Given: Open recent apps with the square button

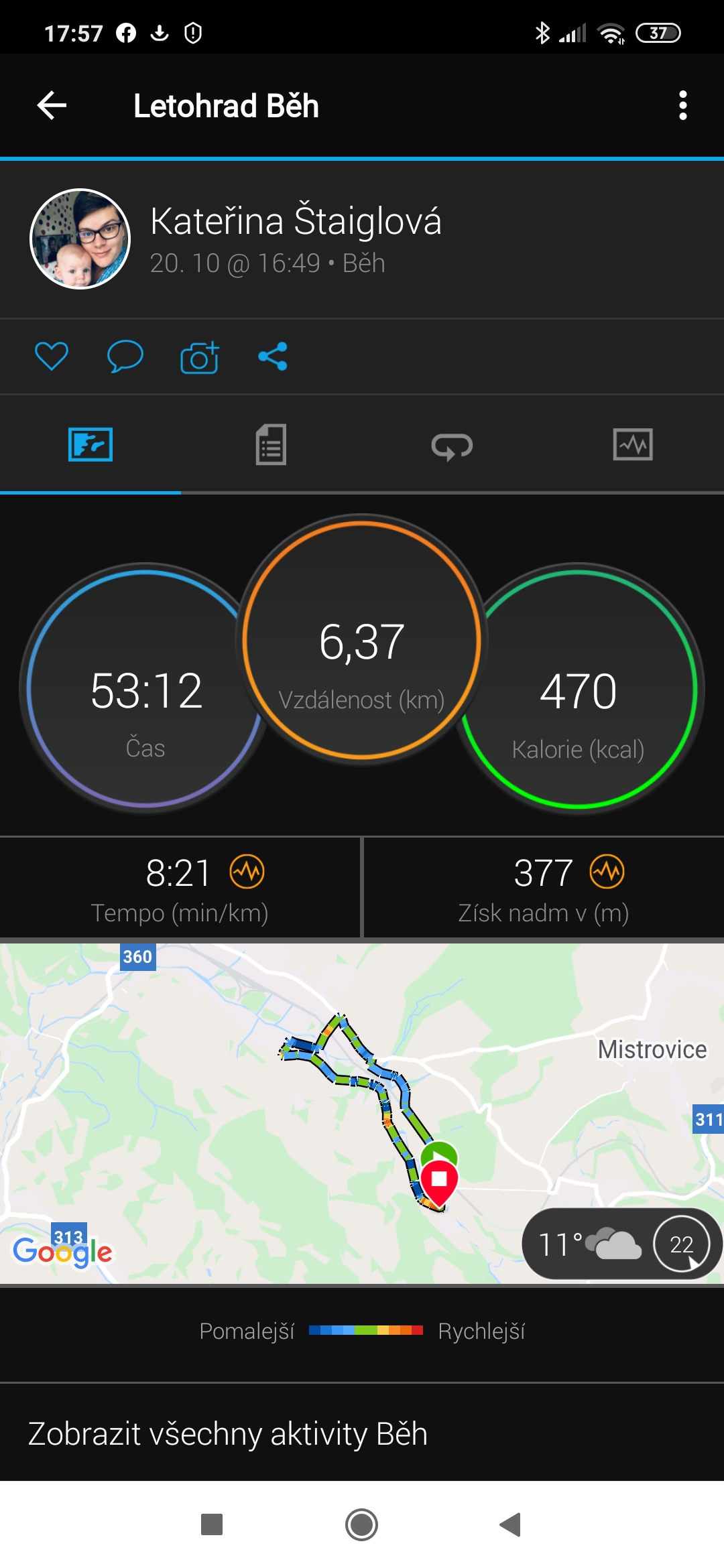Looking at the screenshot, I should [212, 1524].
